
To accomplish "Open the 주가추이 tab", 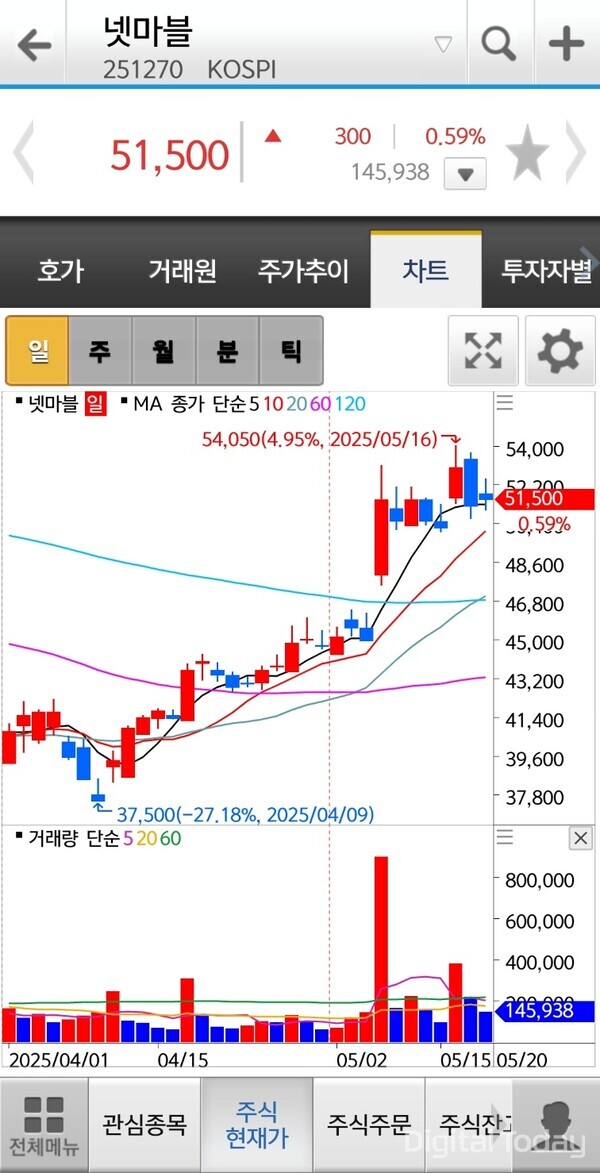I will pos(303,271).
